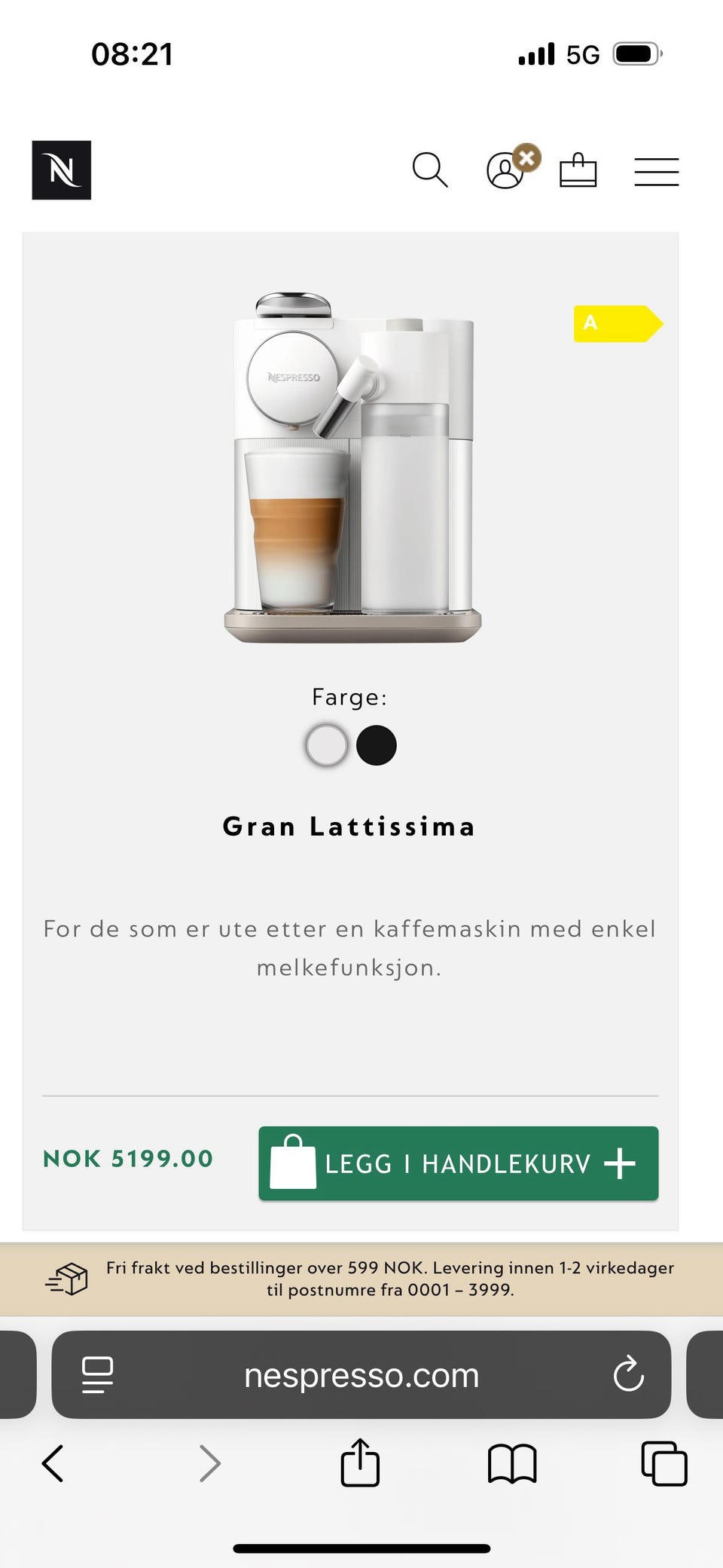Click the Gran Lattissima product title

[x=348, y=826]
